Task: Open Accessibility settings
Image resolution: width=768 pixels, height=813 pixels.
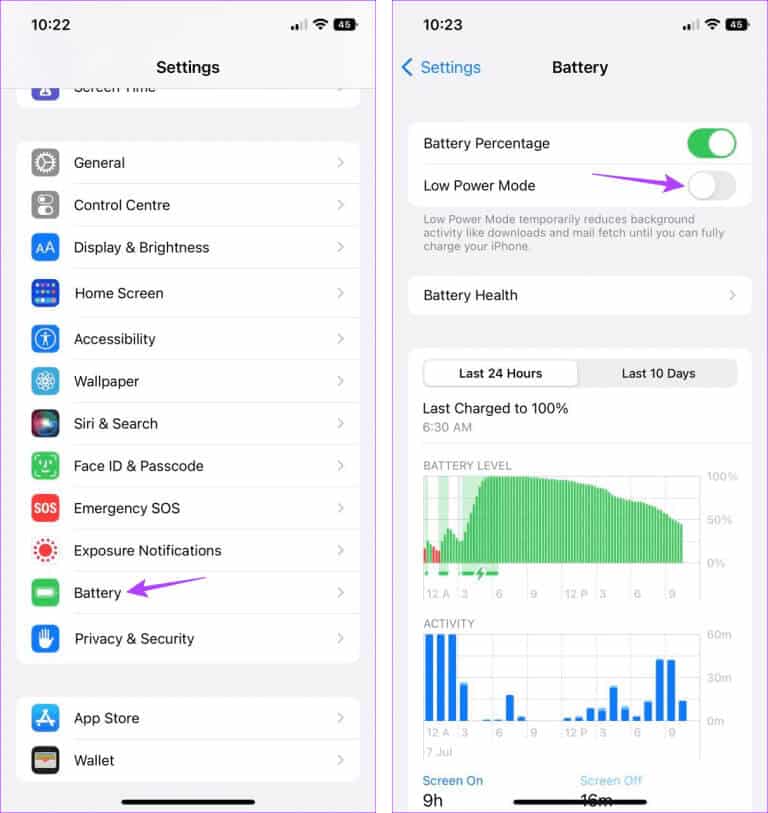Action: [188, 339]
